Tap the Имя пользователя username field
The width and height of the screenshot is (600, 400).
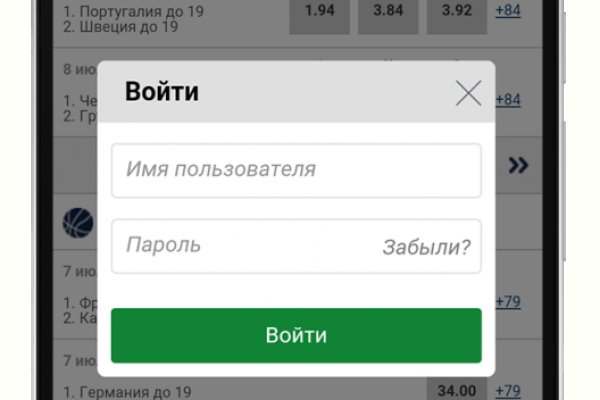296,170
